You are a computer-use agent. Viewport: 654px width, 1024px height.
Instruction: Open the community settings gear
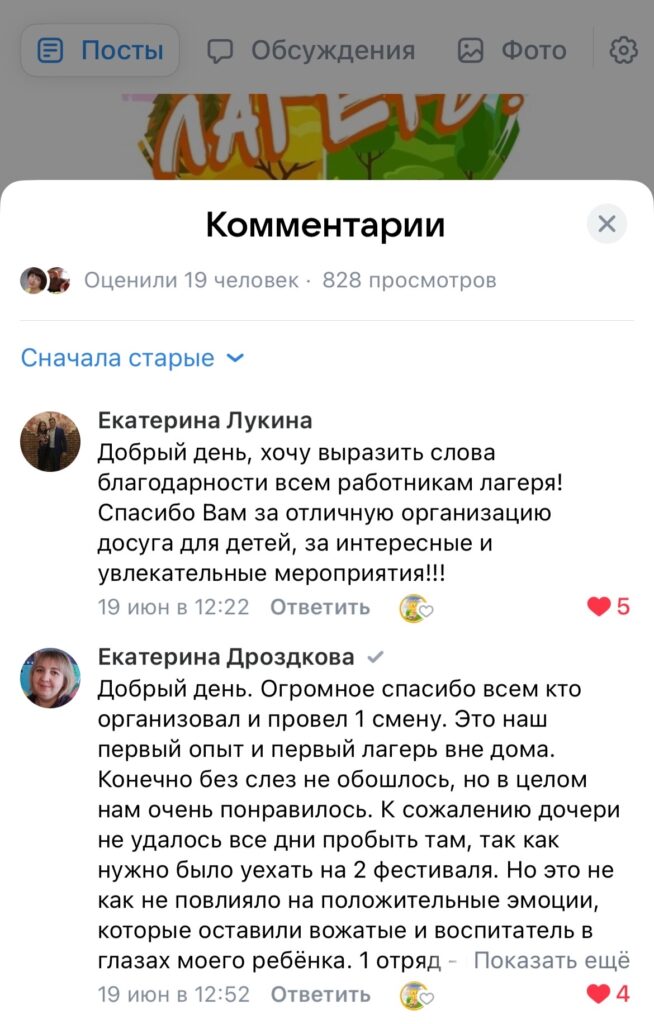623,50
